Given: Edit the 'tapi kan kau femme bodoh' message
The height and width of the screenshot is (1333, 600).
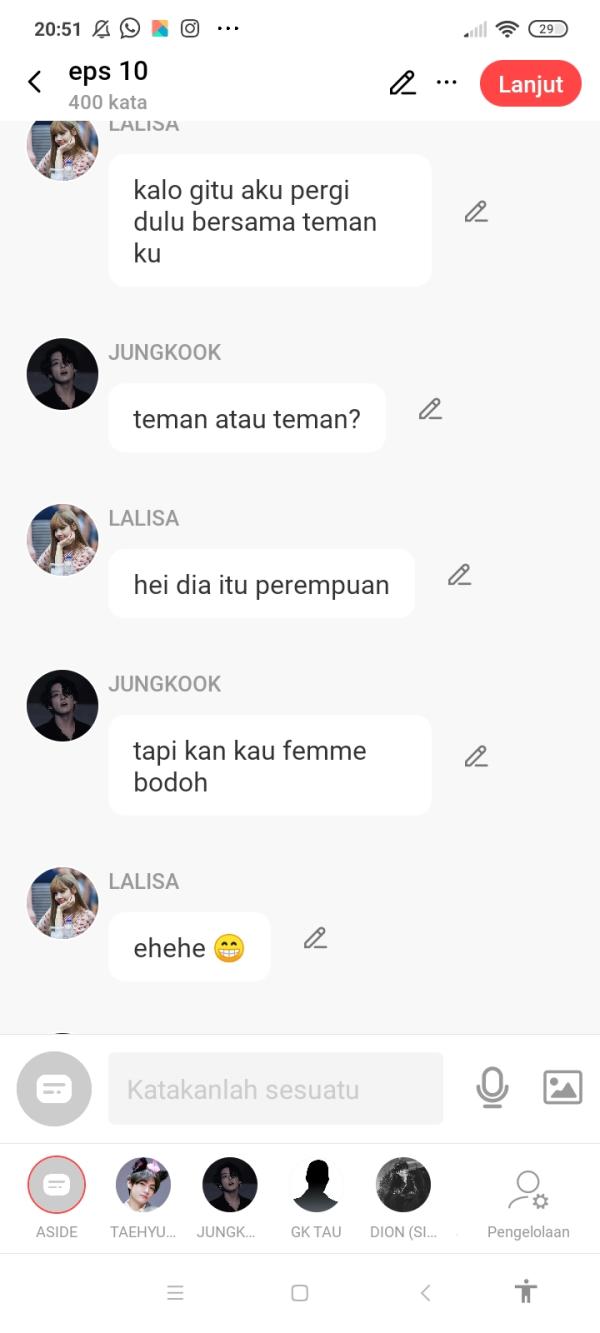Looking at the screenshot, I should coord(476,757).
